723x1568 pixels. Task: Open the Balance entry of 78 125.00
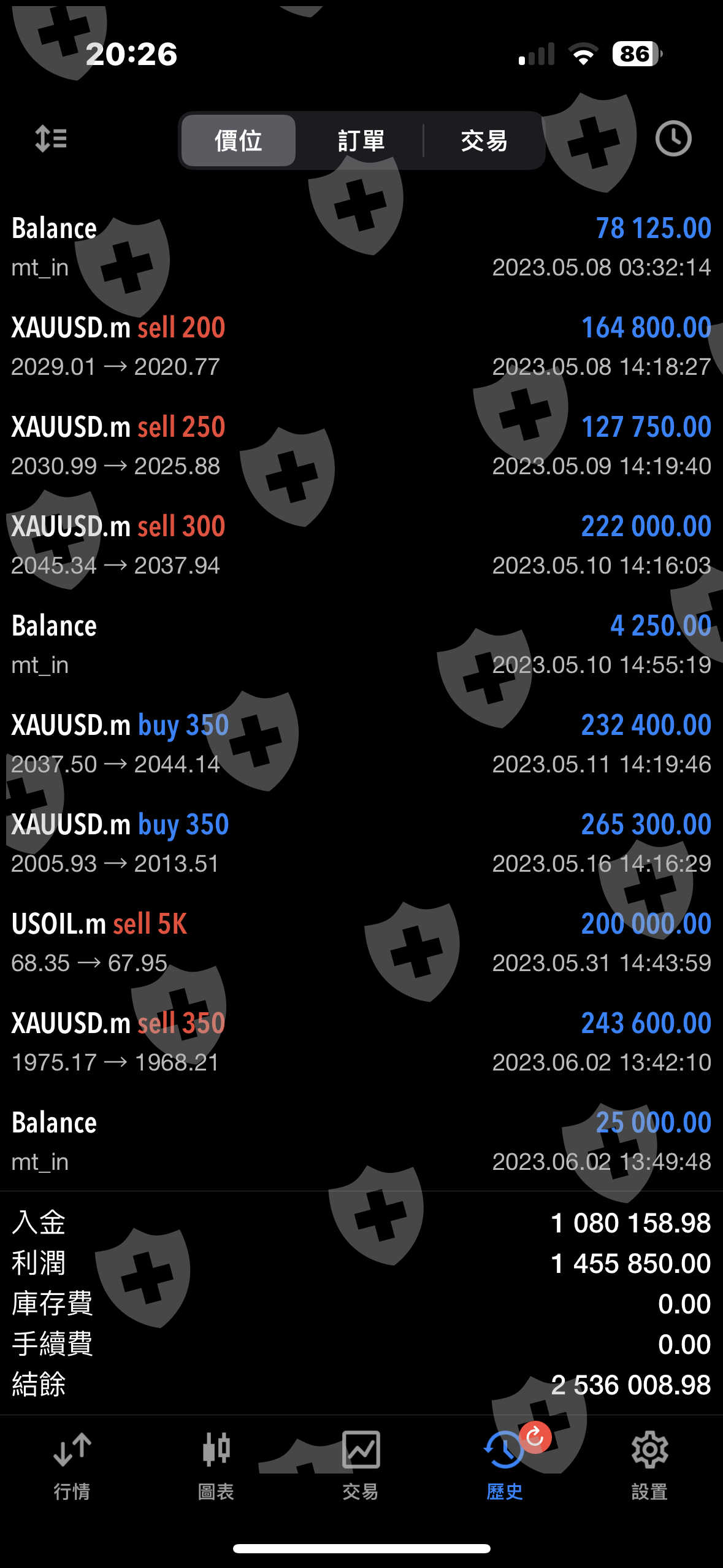click(x=361, y=247)
